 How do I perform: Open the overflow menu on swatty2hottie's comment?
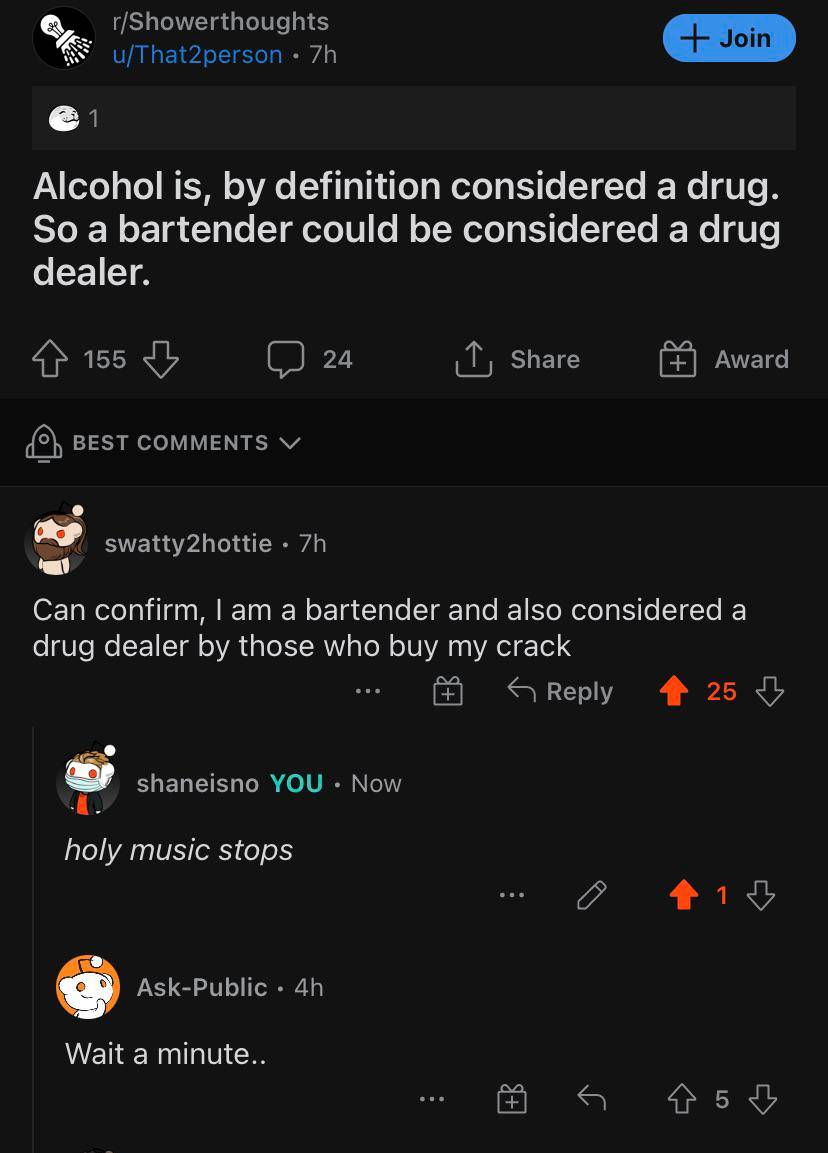[x=368, y=691]
